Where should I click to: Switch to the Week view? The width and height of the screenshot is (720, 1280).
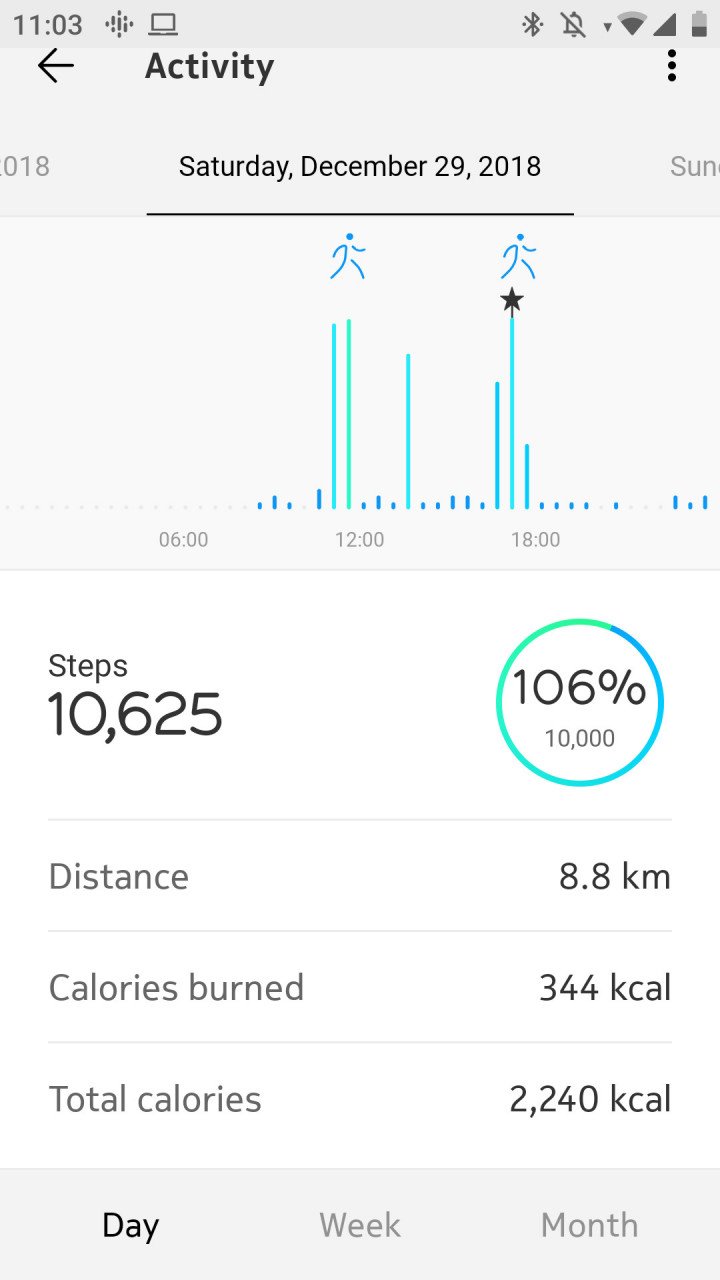(x=360, y=1225)
